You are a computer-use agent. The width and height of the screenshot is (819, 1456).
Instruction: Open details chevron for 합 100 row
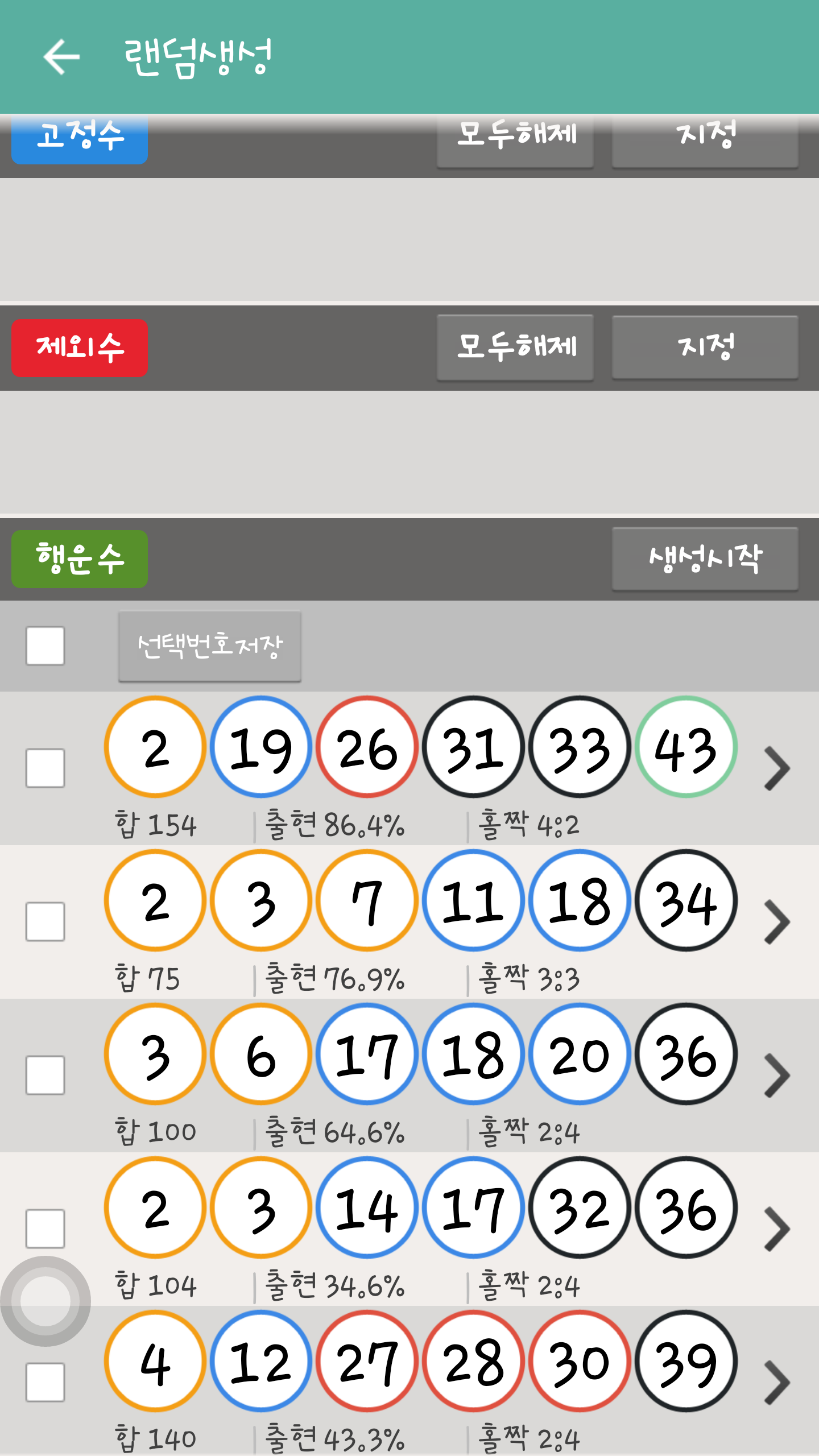[x=776, y=1076]
